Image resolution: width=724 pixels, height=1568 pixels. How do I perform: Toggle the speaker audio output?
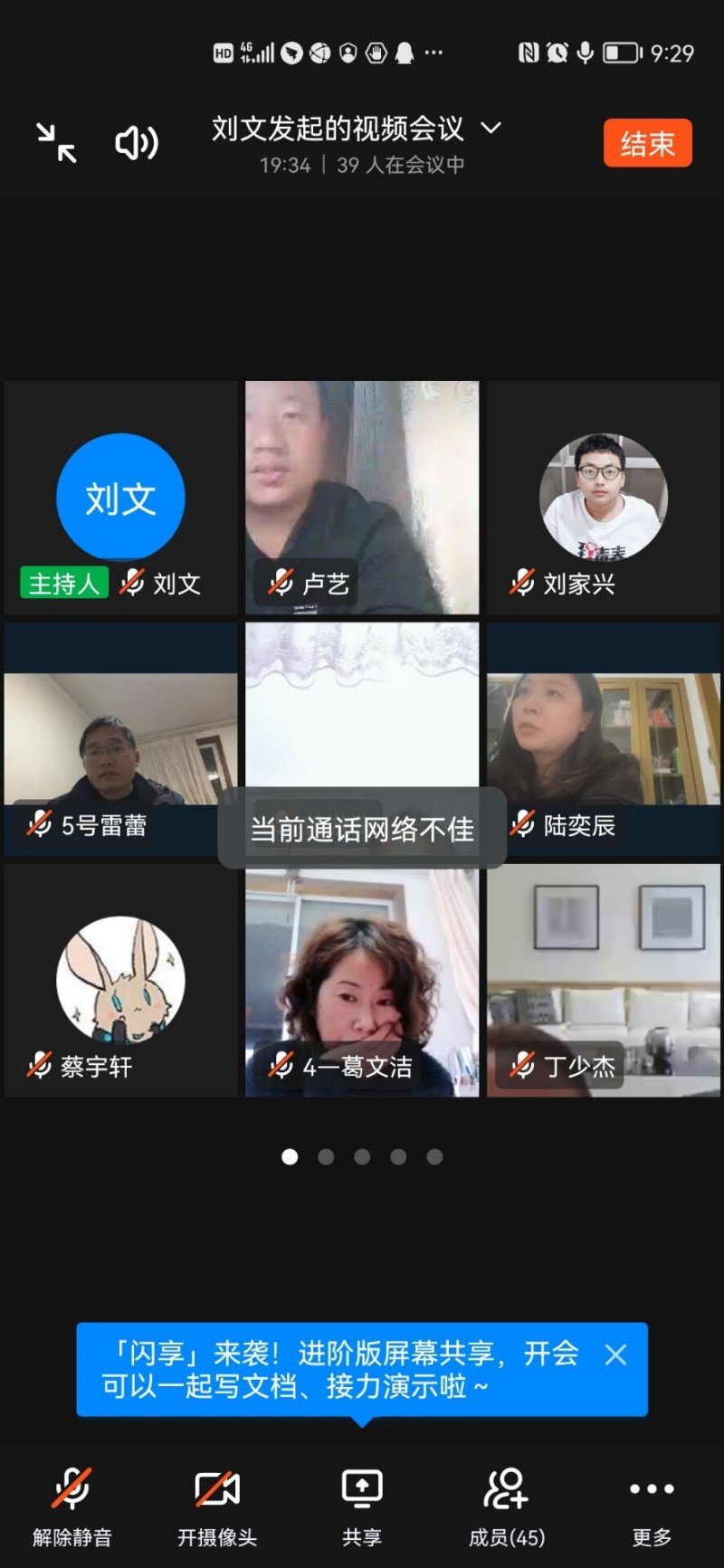(137, 143)
